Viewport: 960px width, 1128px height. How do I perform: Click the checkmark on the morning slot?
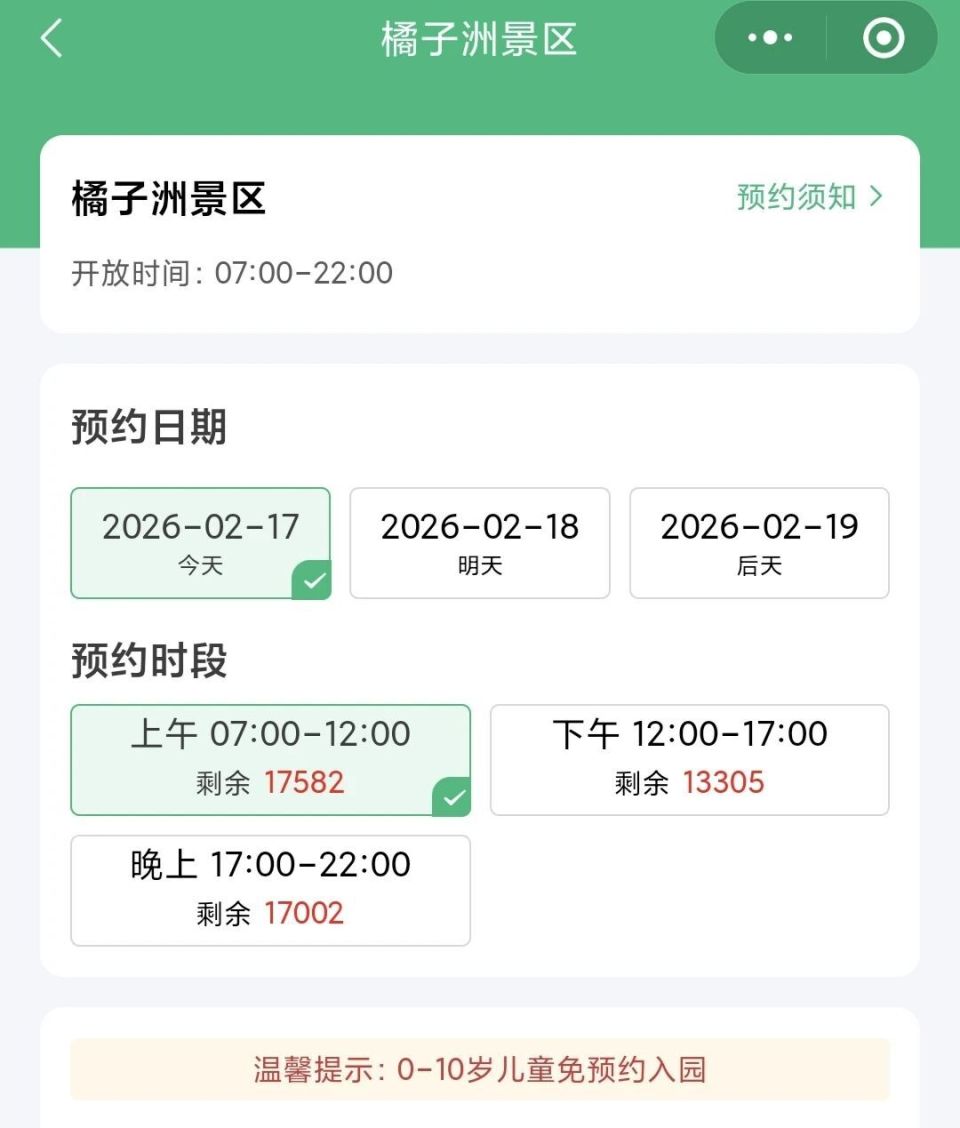tap(452, 797)
